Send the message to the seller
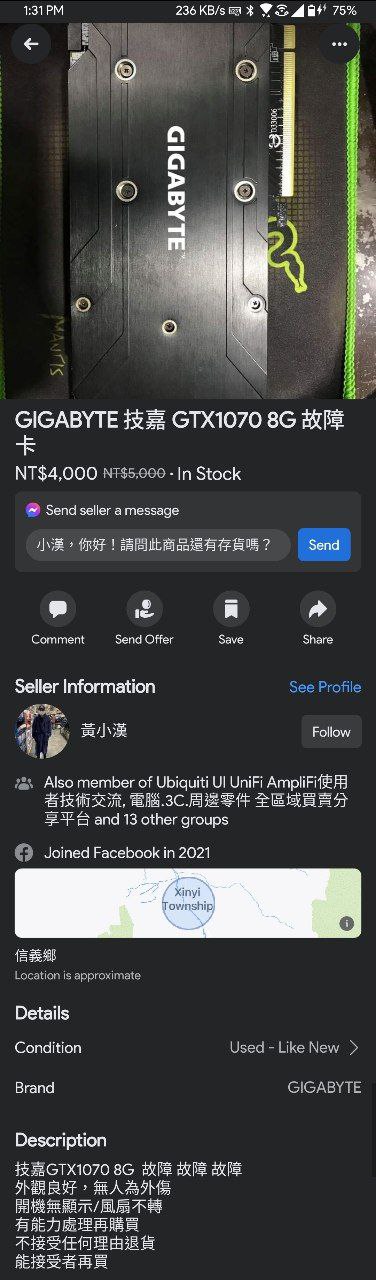The height and width of the screenshot is (1280, 376). pos(324,545)
